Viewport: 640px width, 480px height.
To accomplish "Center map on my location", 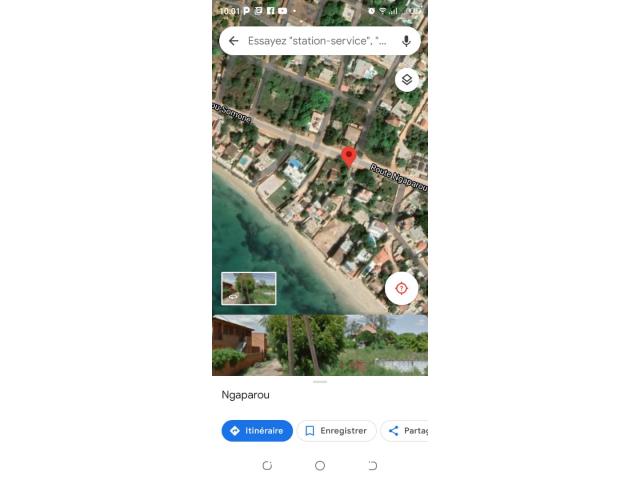I will pyautogui.click(x=401, y=288).
